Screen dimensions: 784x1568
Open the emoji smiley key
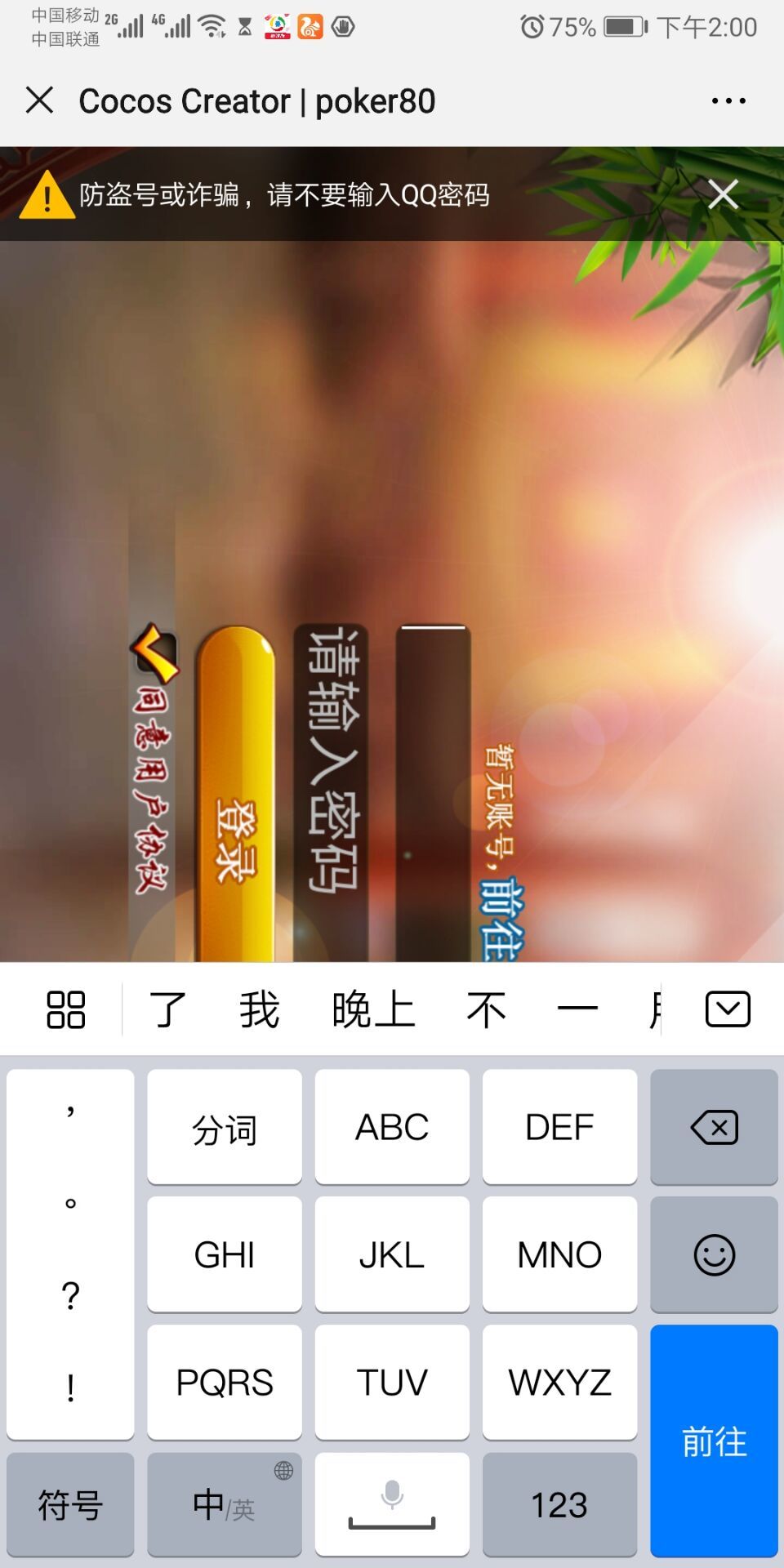click(x=714, y=1254)
